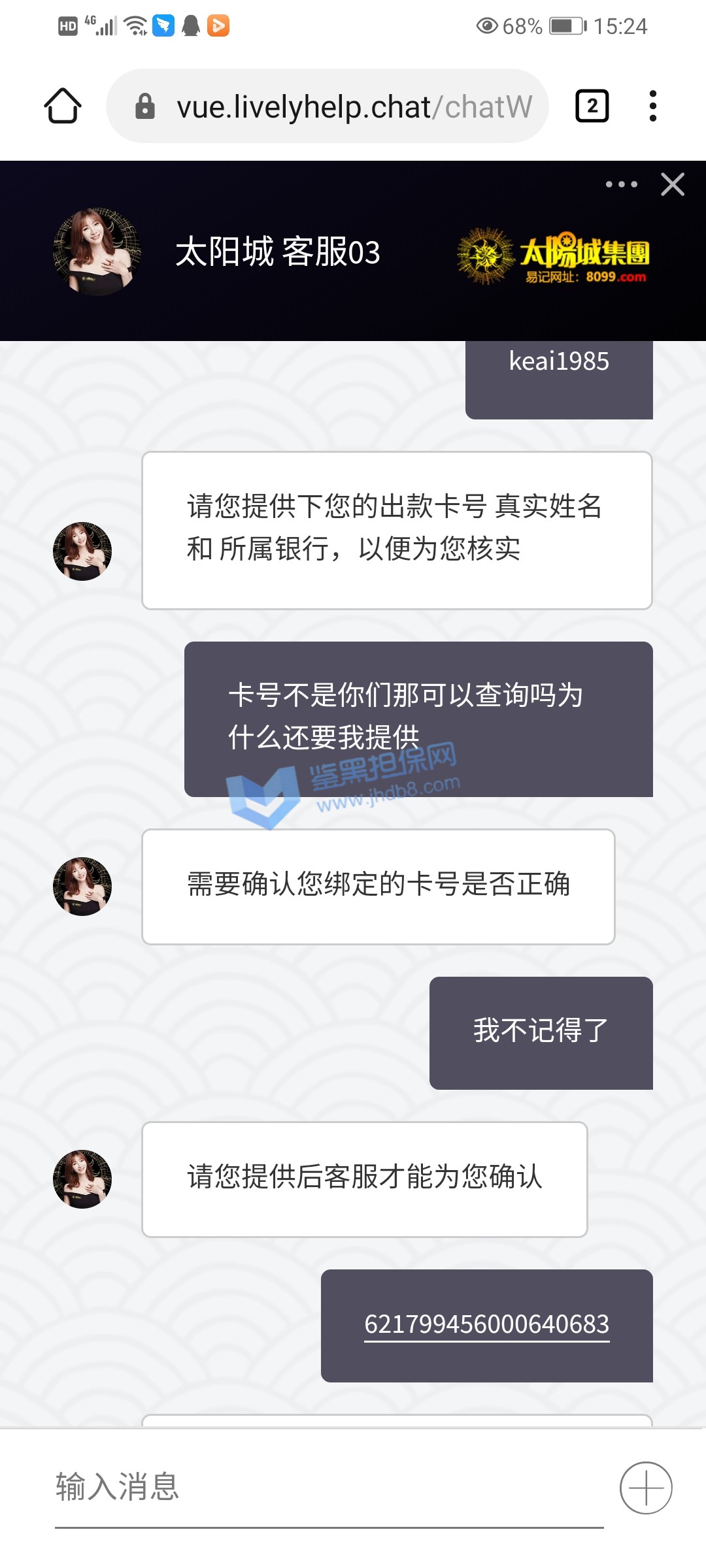Go to the browser home page
The width and height of the screenshot is (706, 1568).
[x=63, y=106]
